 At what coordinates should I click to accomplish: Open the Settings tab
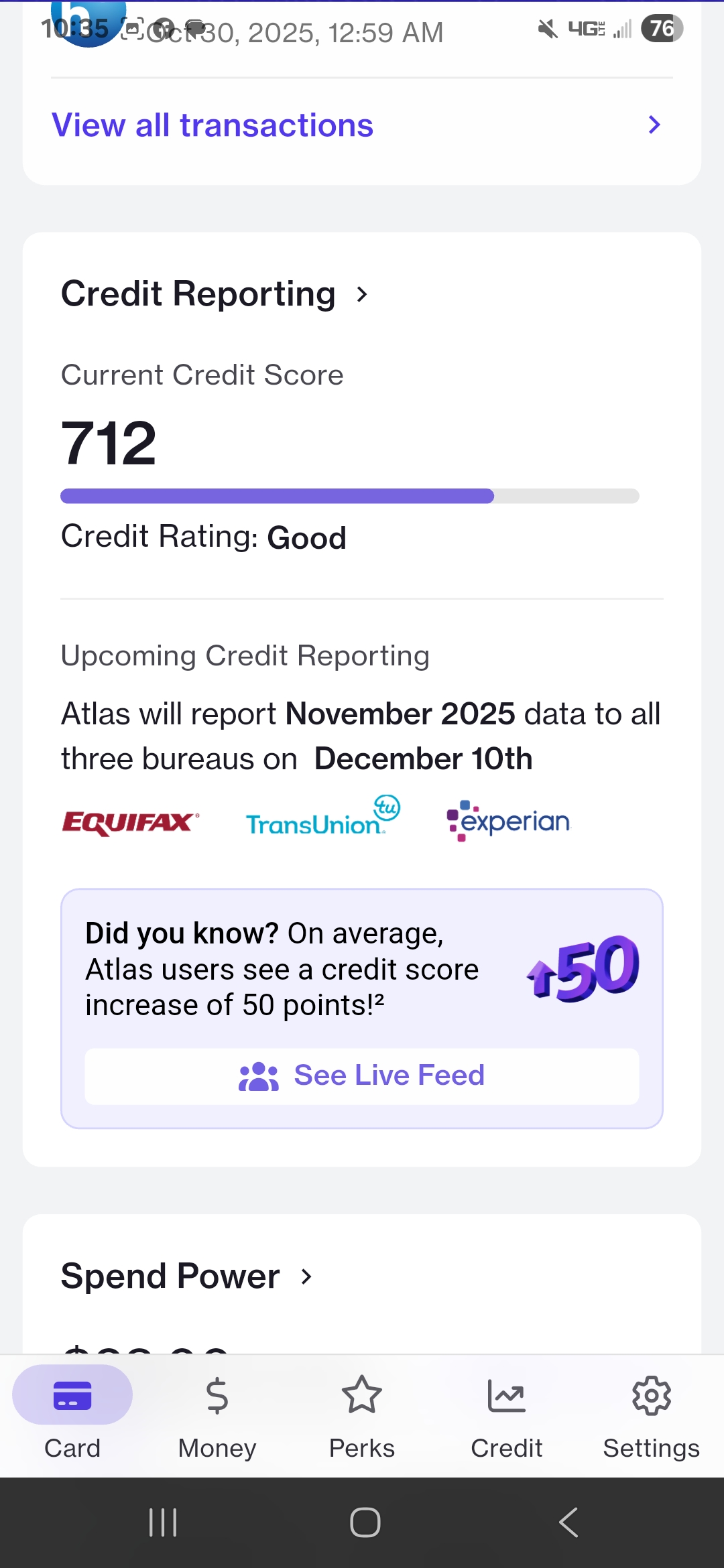coord(651,1414)
